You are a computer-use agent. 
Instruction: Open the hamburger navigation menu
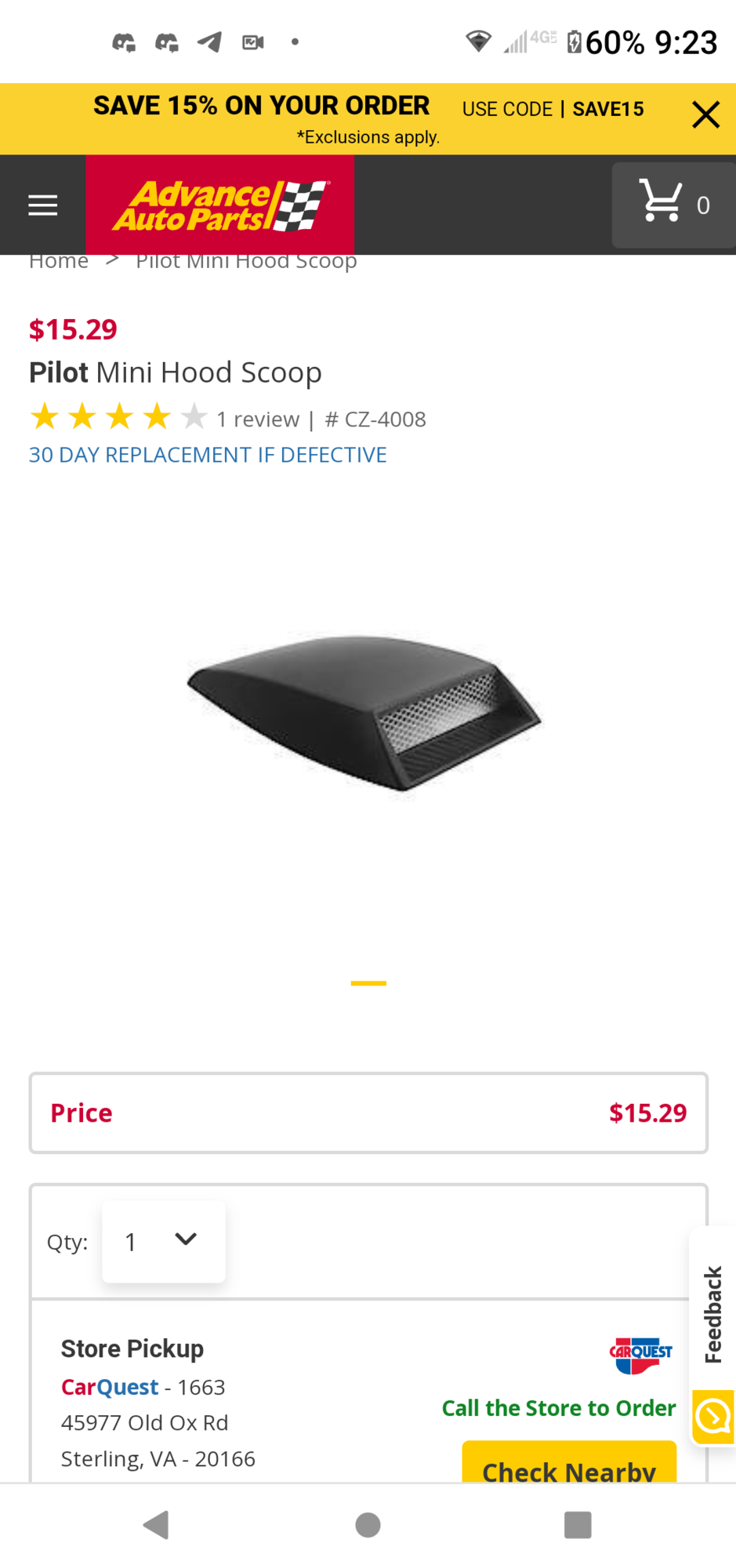(x=42, y=205)
